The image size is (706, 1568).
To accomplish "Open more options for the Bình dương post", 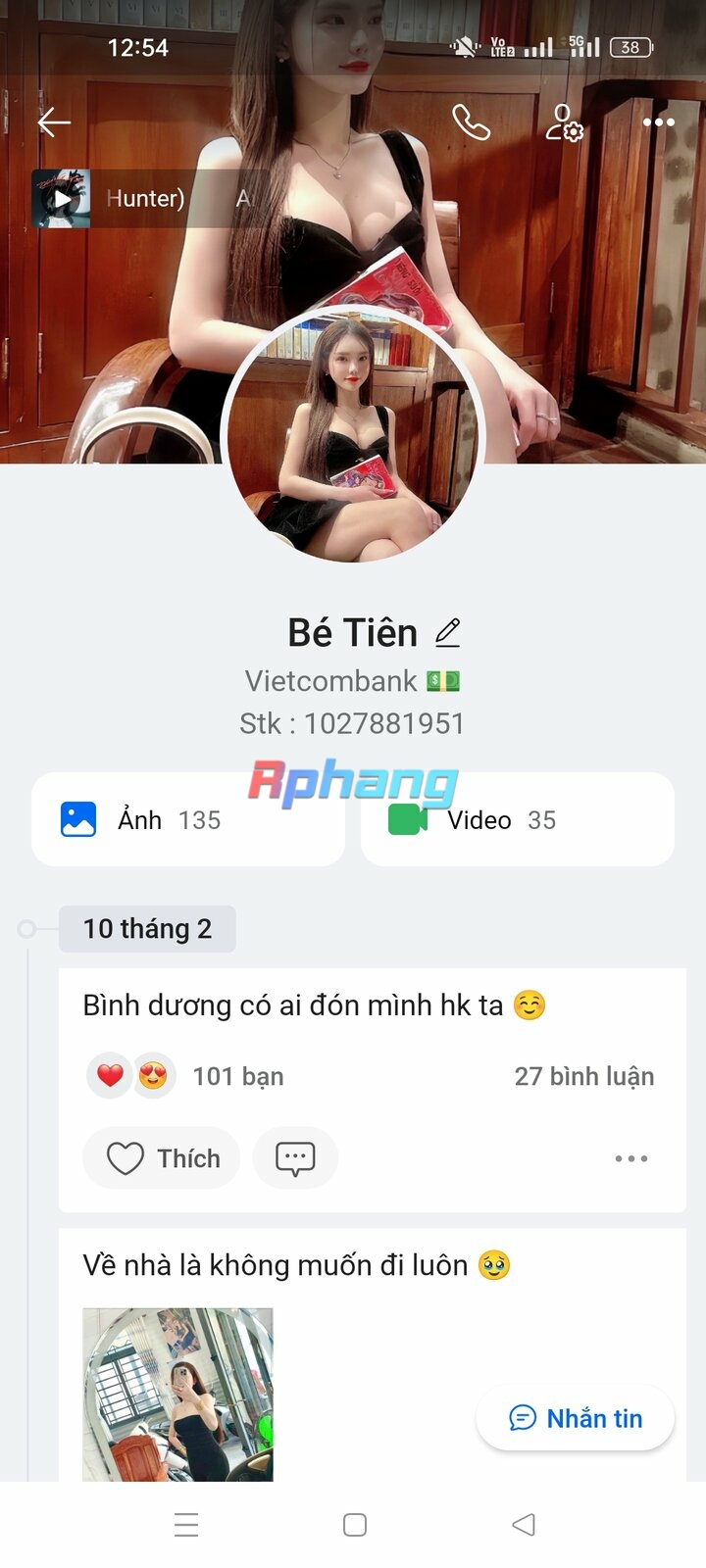I will (x=631, y=1158).
